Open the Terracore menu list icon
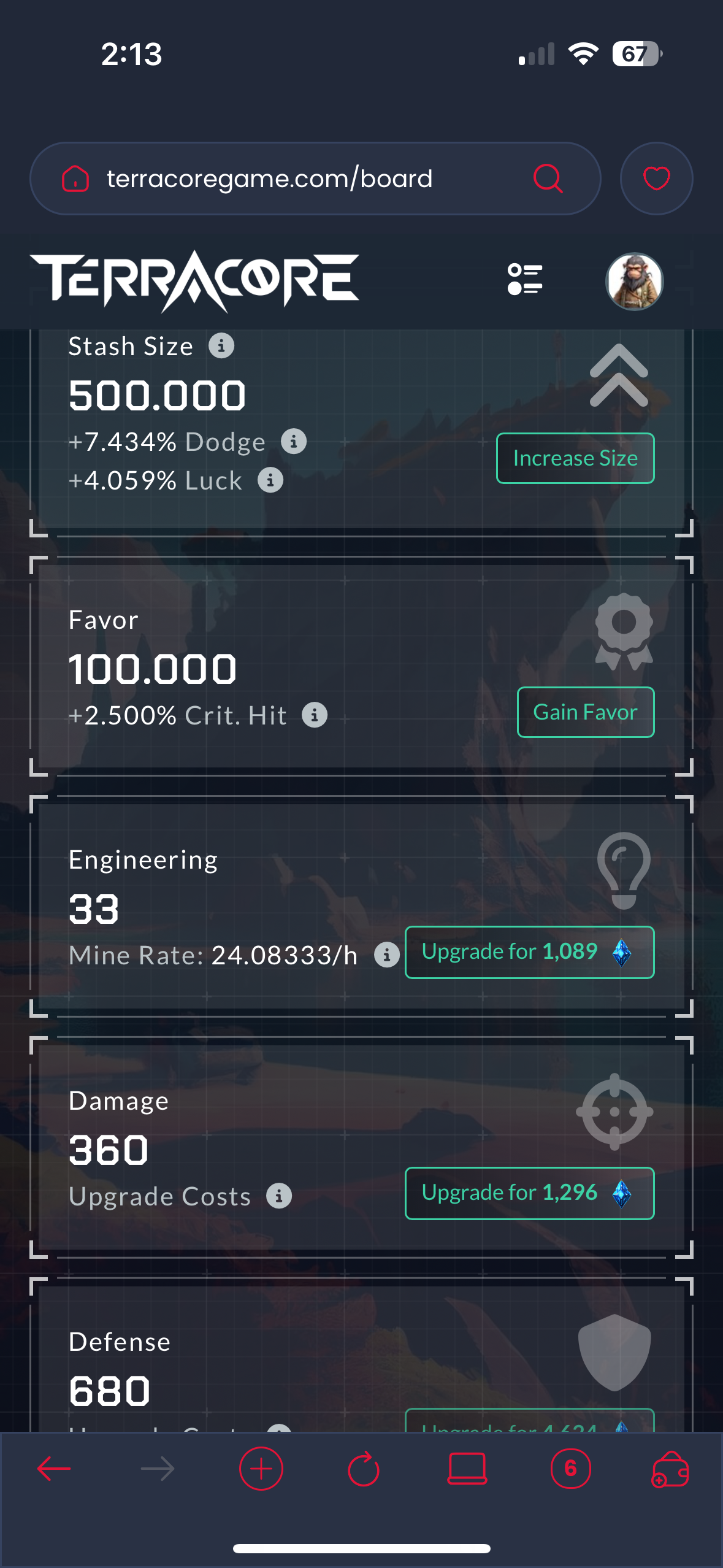723x1568 pixels. pos(525,279)
